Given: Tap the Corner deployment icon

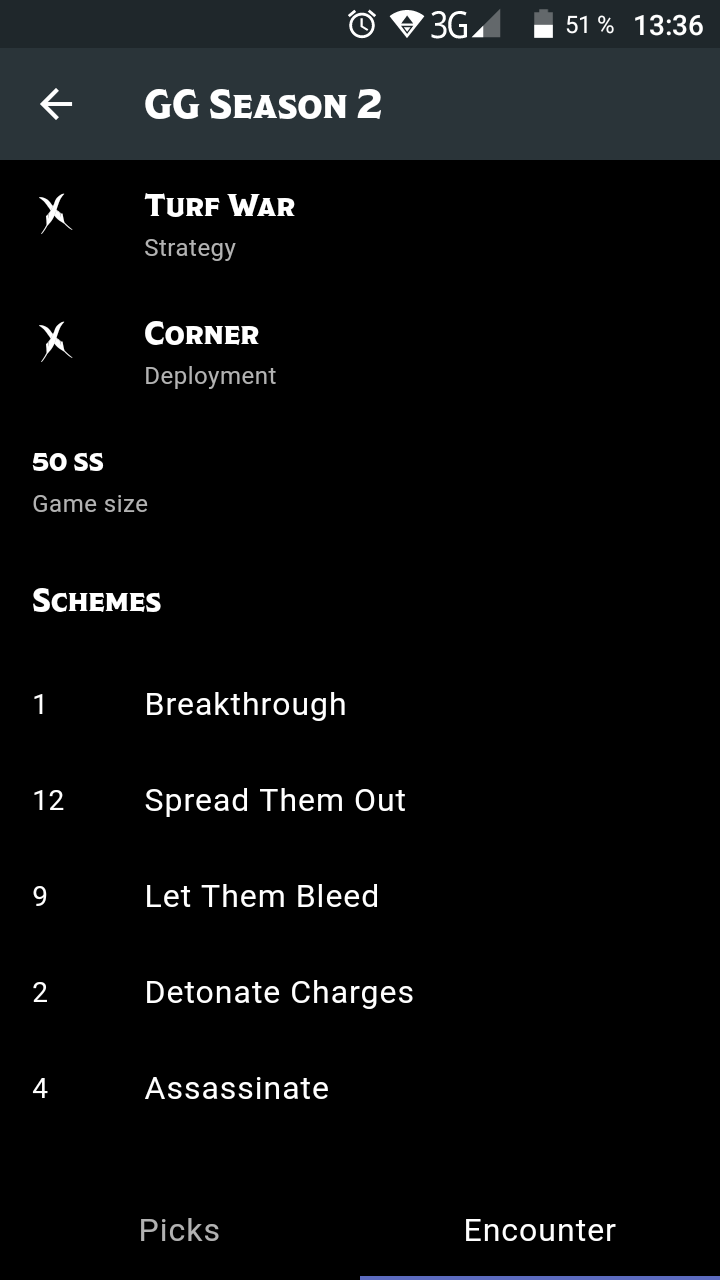Looking at the screenshot, I should pyautogui.click(x=55, y=342).
